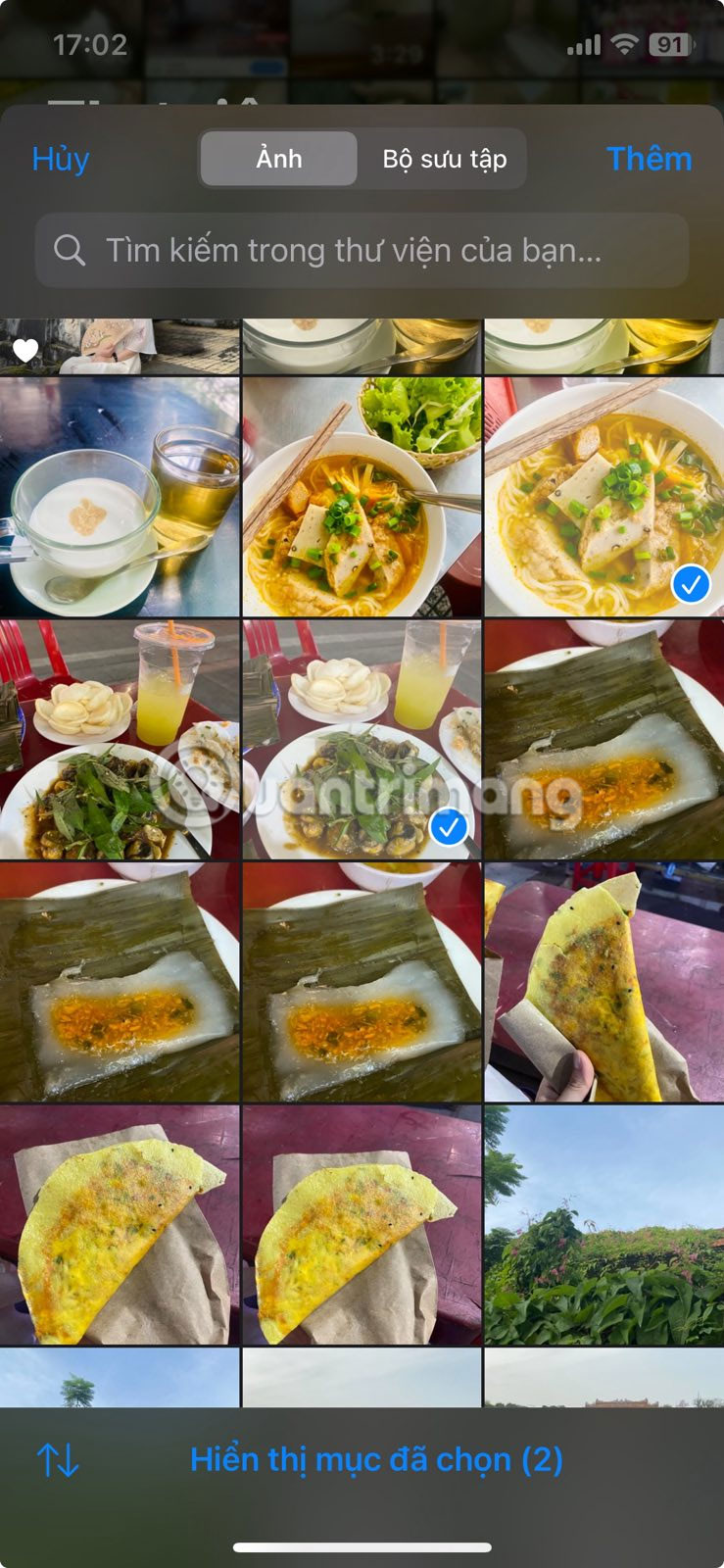The width and height of the screenshot is (724, 1568).
Task: Confirm with the Thêm button
Action: pos(649,159)
